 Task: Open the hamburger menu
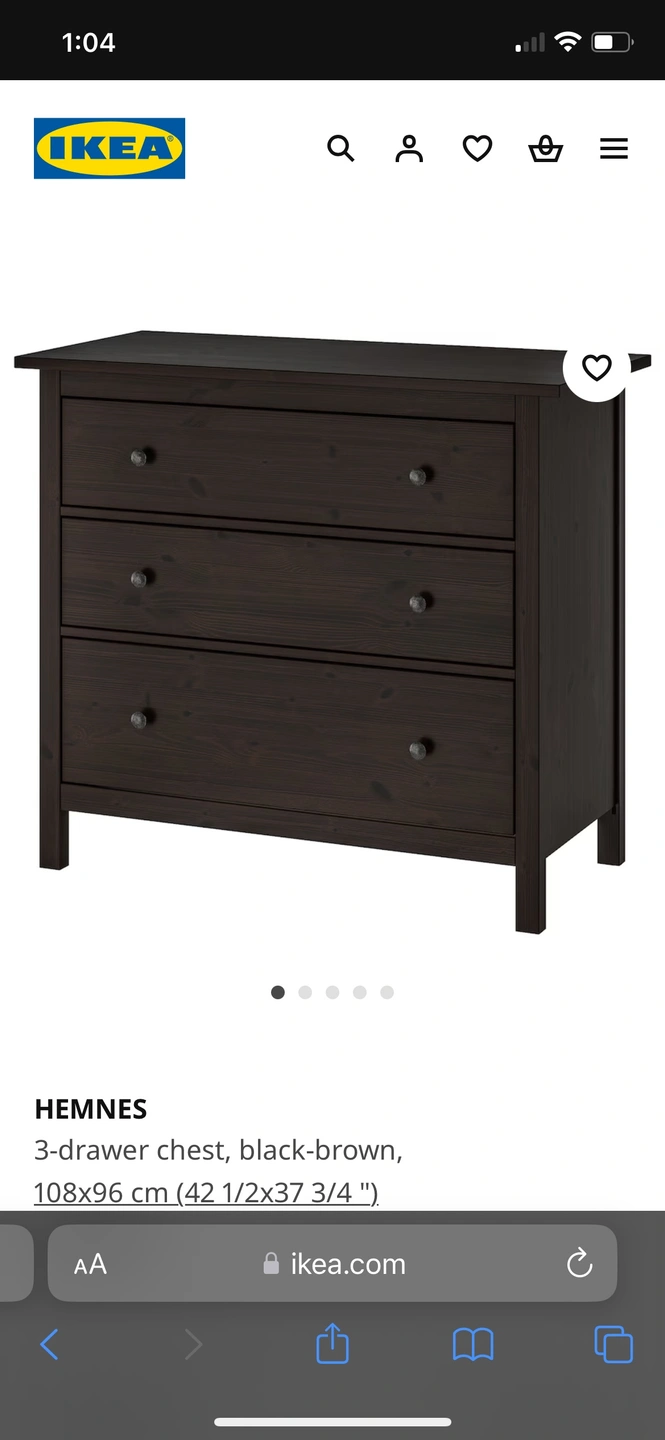point(614,149)
